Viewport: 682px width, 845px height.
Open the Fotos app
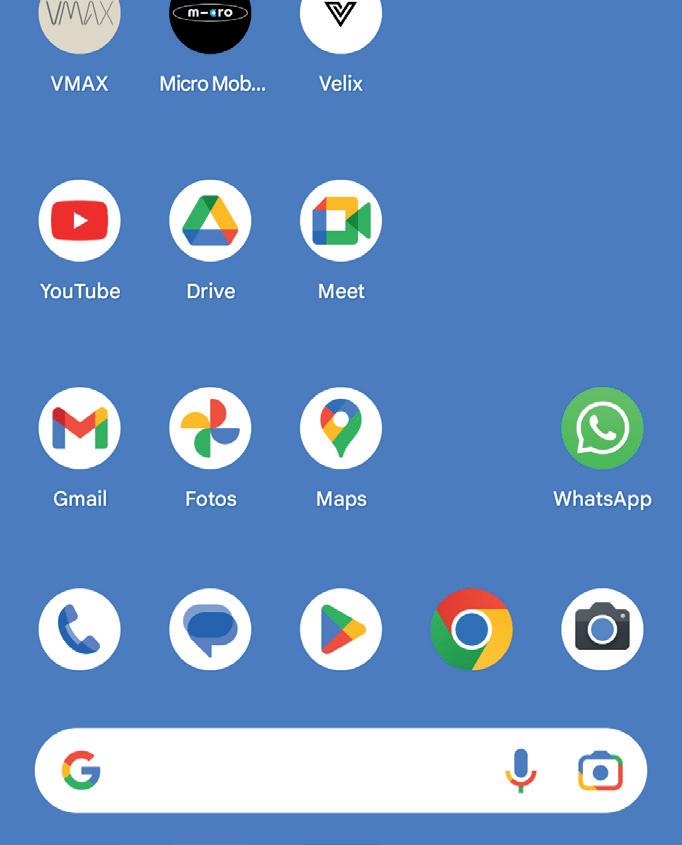click(210, 428)
